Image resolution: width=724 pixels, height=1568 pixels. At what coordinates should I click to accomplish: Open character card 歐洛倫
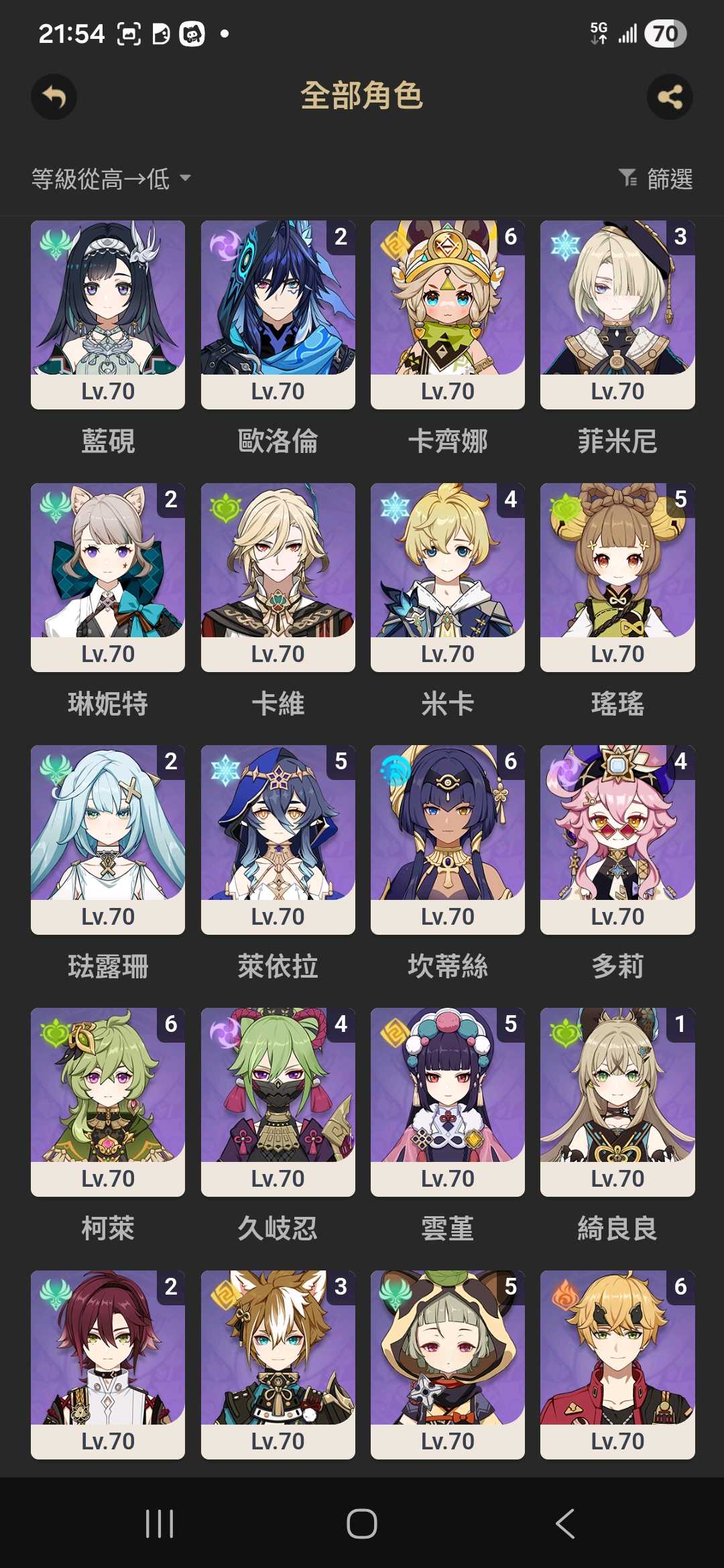[278, 315]
